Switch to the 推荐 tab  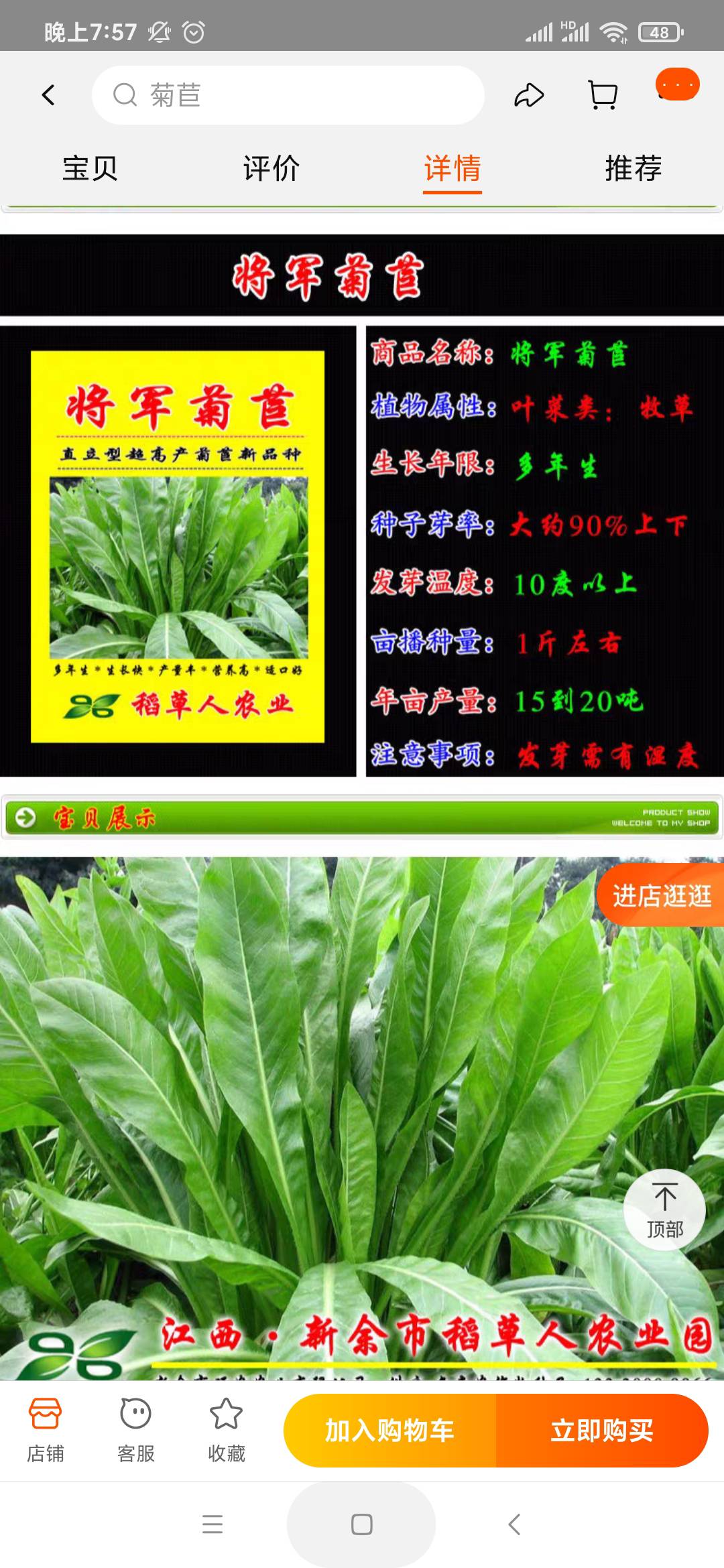click(x=633, y=168)
